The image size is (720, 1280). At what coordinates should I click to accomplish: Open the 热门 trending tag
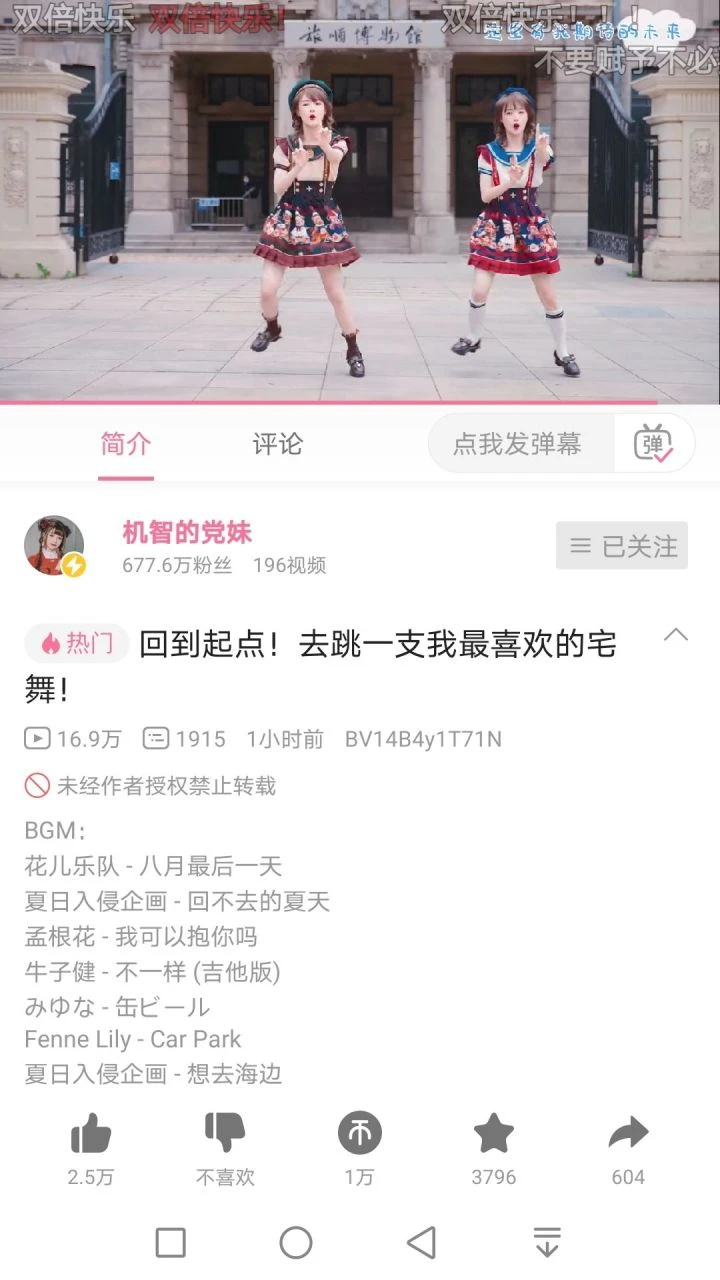[x=77, y=644]
